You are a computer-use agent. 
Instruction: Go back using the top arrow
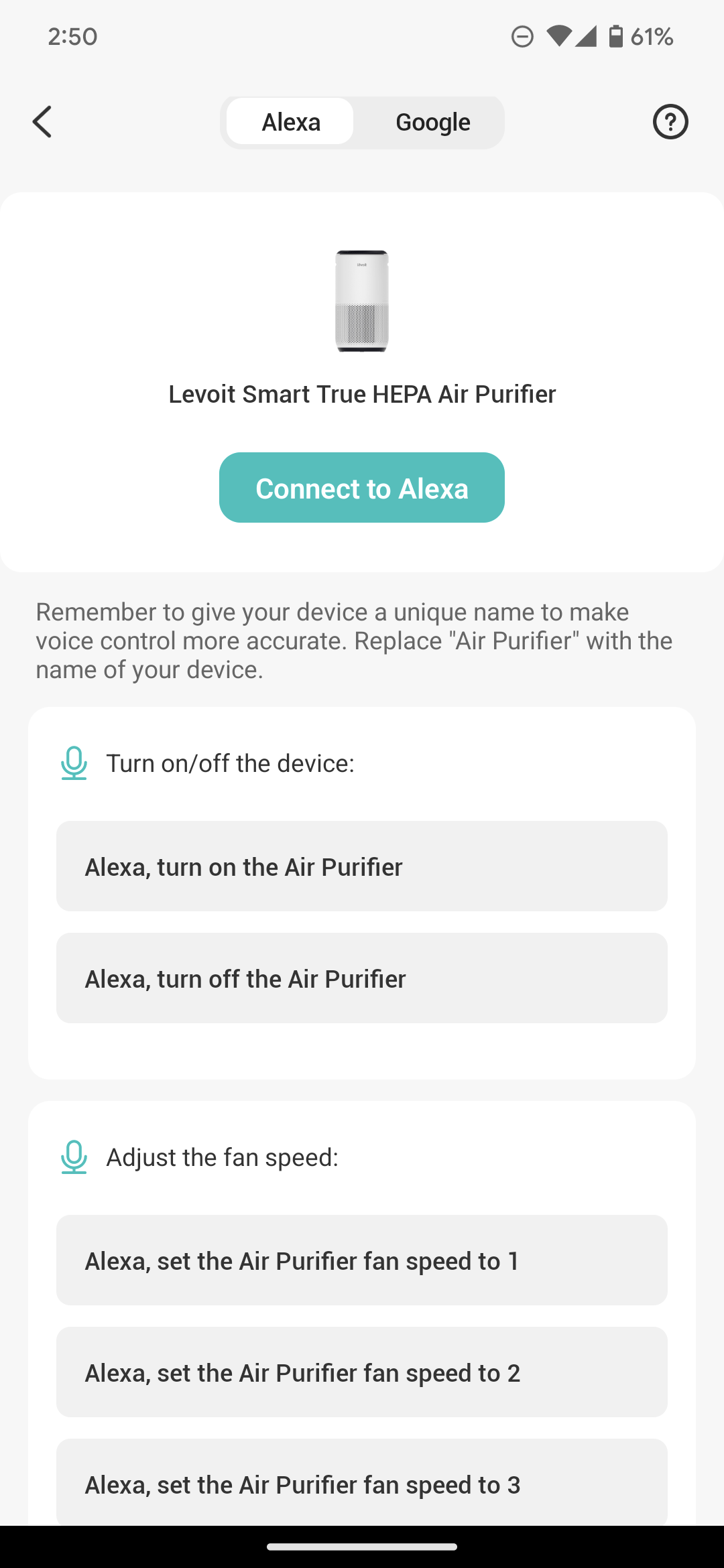[x=42, y=122]
